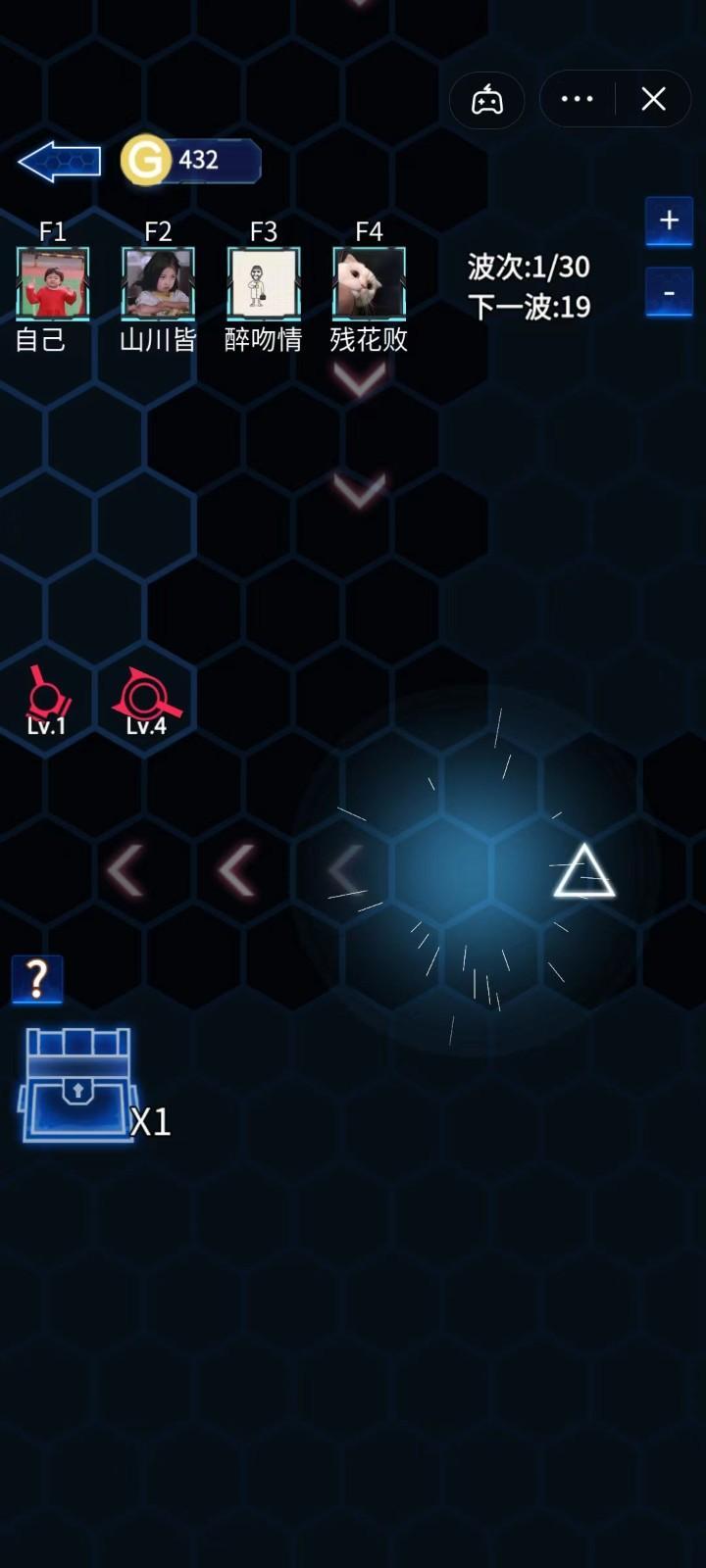
Task: Open the treasure chest X1
Action: 78,1085
